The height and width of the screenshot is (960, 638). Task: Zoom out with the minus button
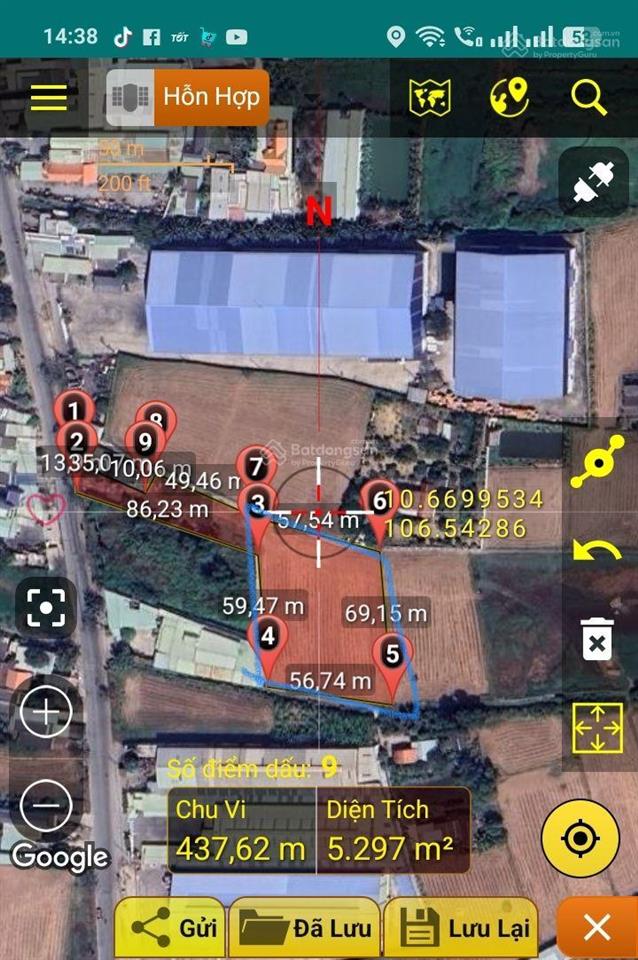point(46,805)
